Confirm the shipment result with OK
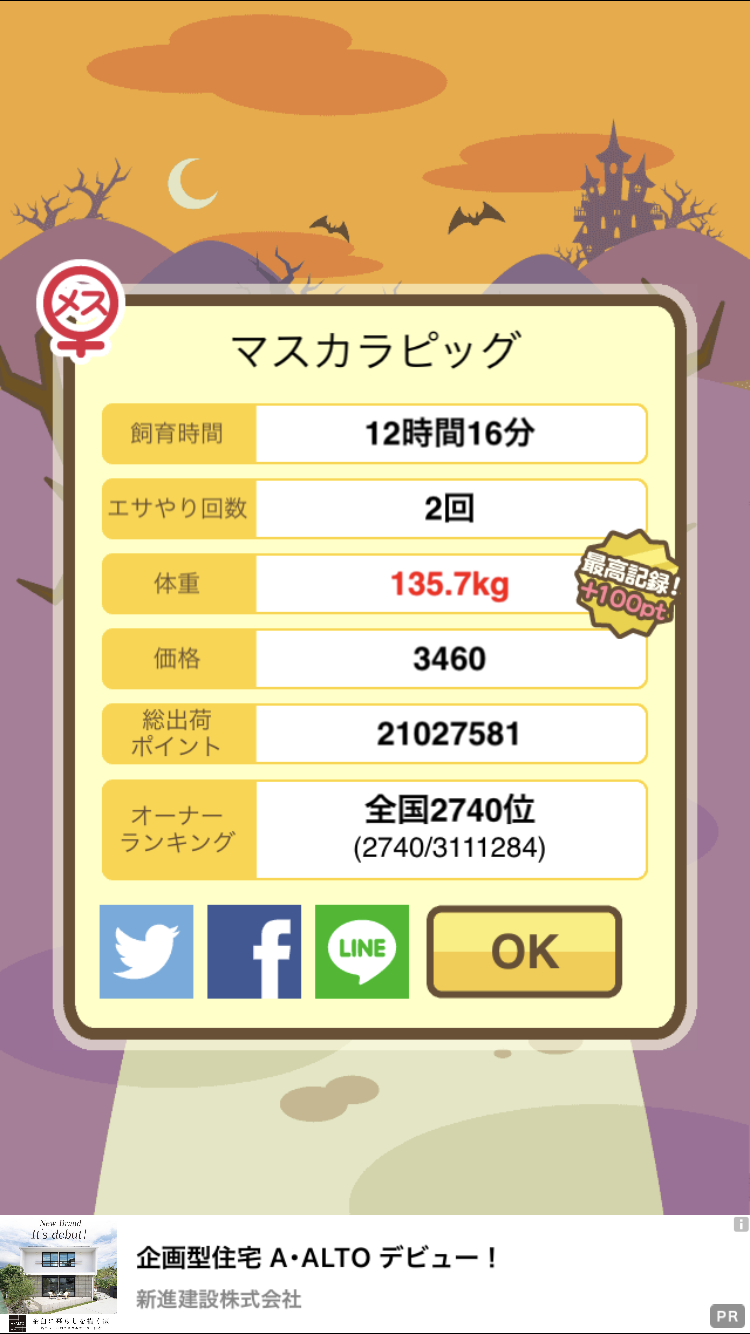750x1334 pixels. pos(524,951)
